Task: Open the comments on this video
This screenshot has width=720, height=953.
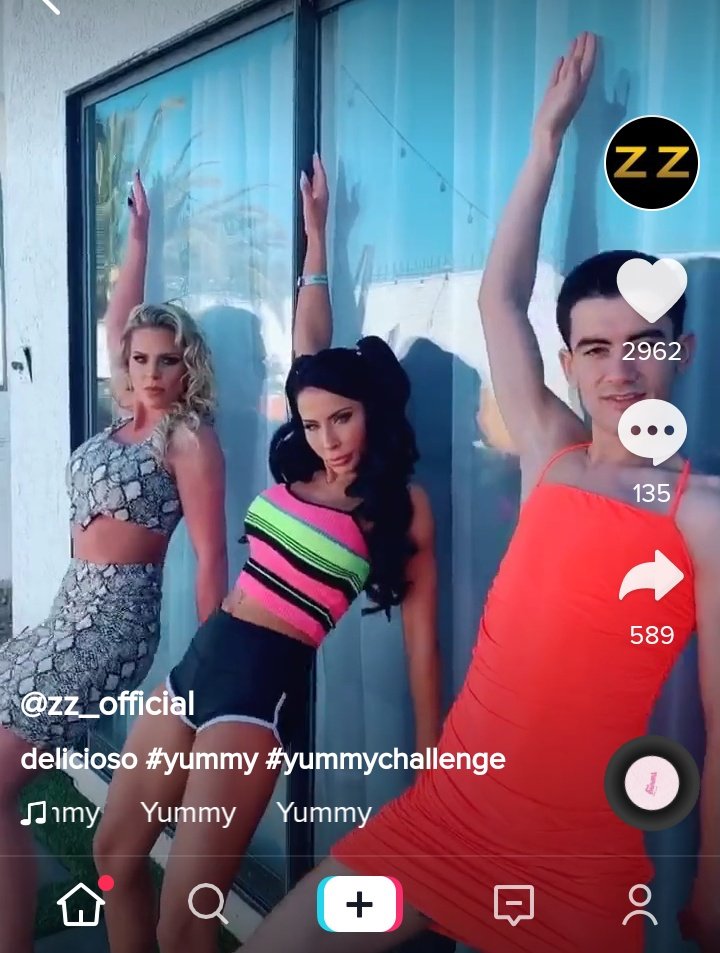Action: 652,433
